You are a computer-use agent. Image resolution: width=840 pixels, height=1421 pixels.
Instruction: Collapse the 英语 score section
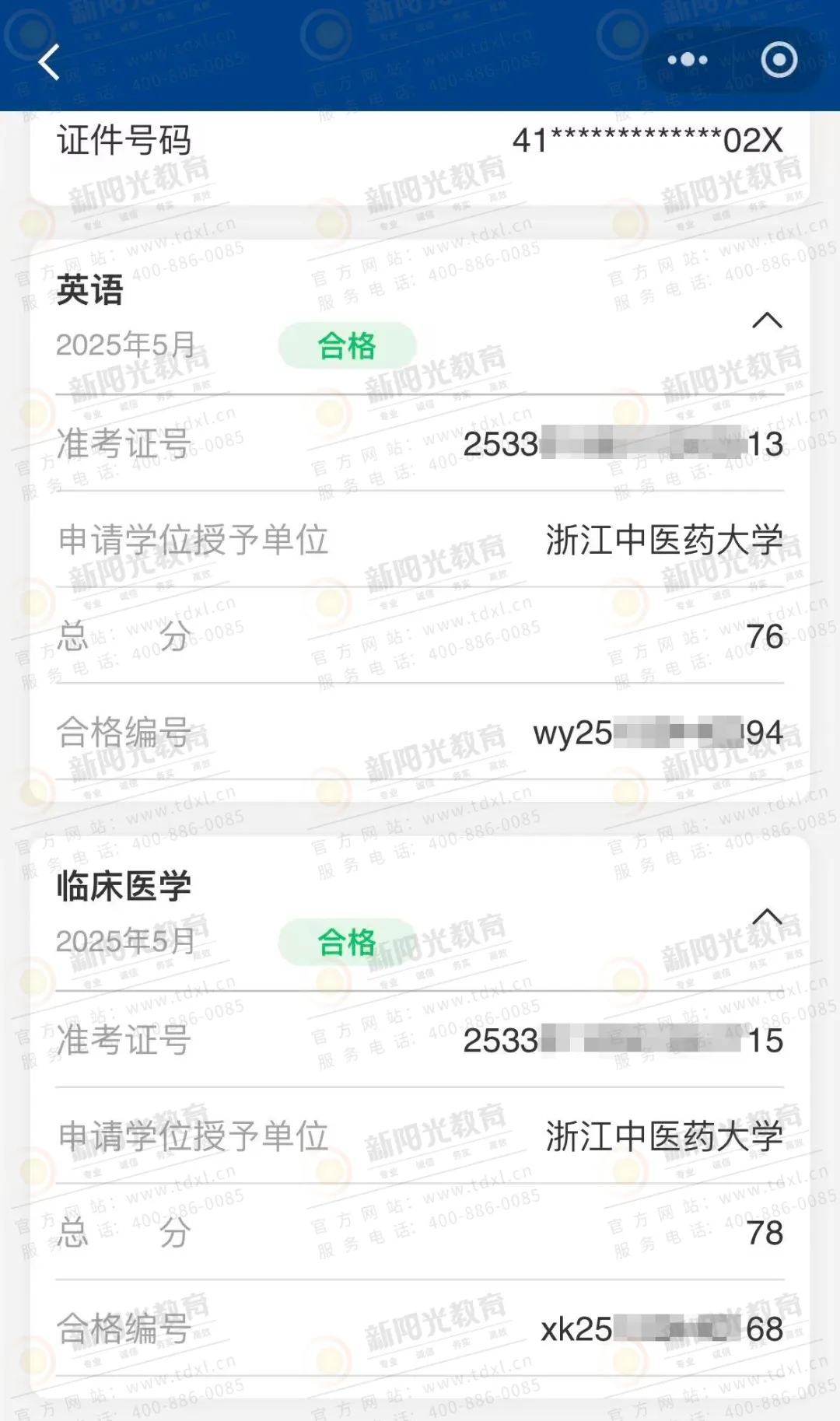coord(767,320)
